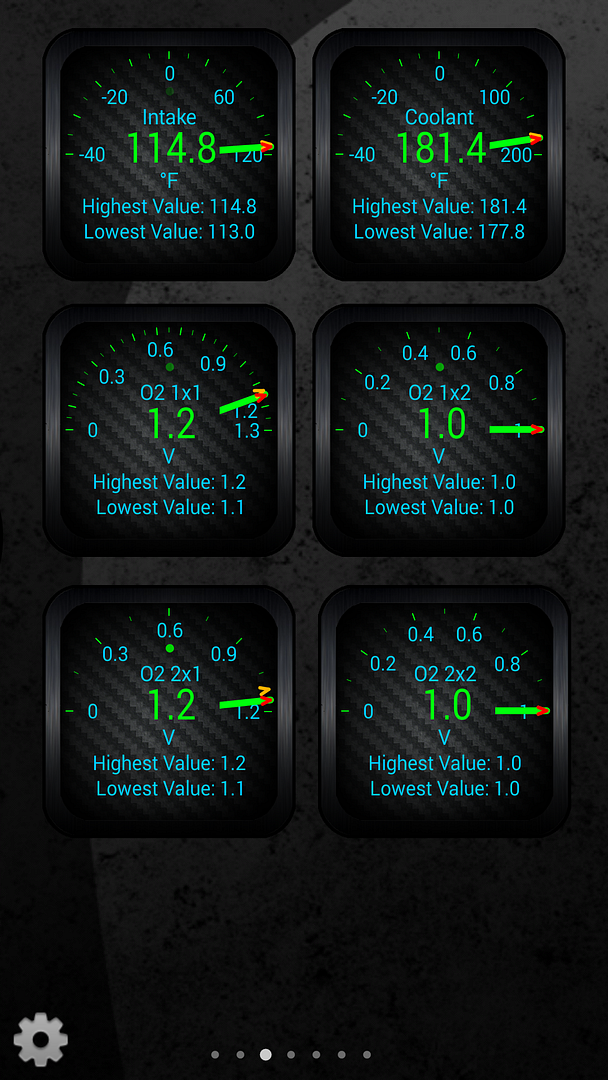Select the O2 1x1 voltage gauge
Image resolution: width=608 pixels, height=1080 pixels.
tap(169, 430)
